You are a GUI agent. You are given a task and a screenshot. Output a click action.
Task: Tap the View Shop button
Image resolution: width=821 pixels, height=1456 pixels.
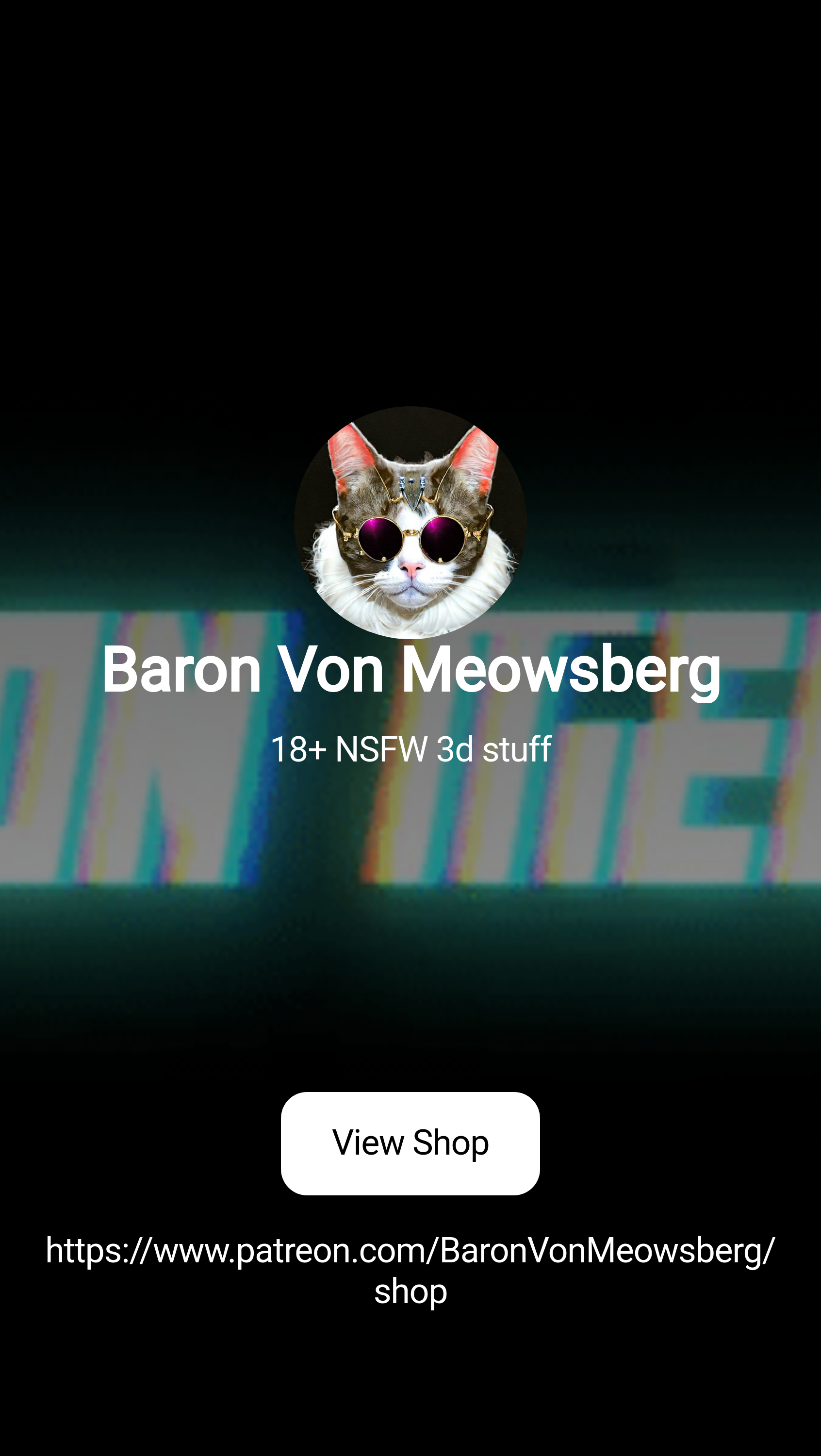click(410, 1143)
